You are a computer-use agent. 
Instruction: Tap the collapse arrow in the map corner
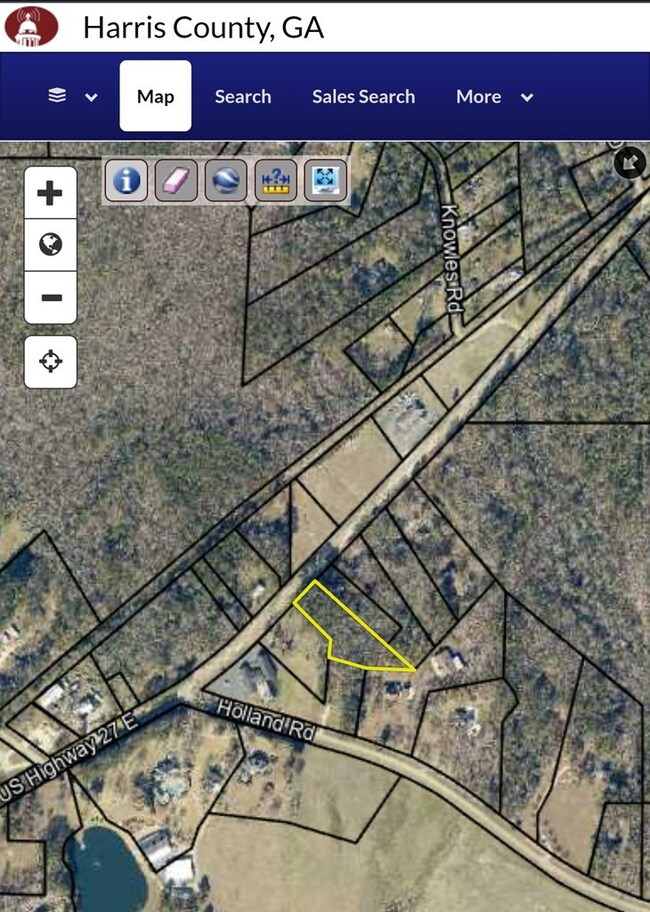pos(629,162)
